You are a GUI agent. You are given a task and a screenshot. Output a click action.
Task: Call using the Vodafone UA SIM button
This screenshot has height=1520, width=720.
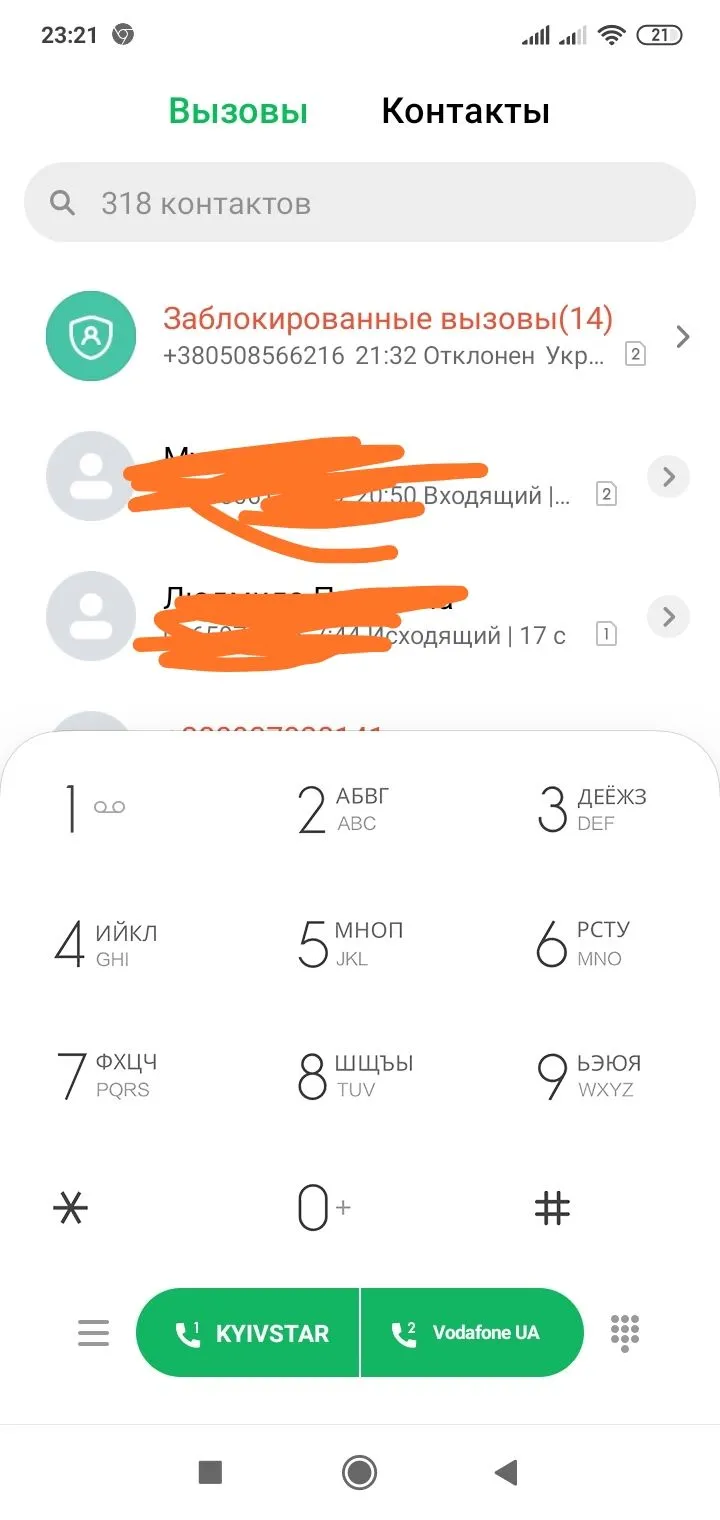[x=470, y=1333]
